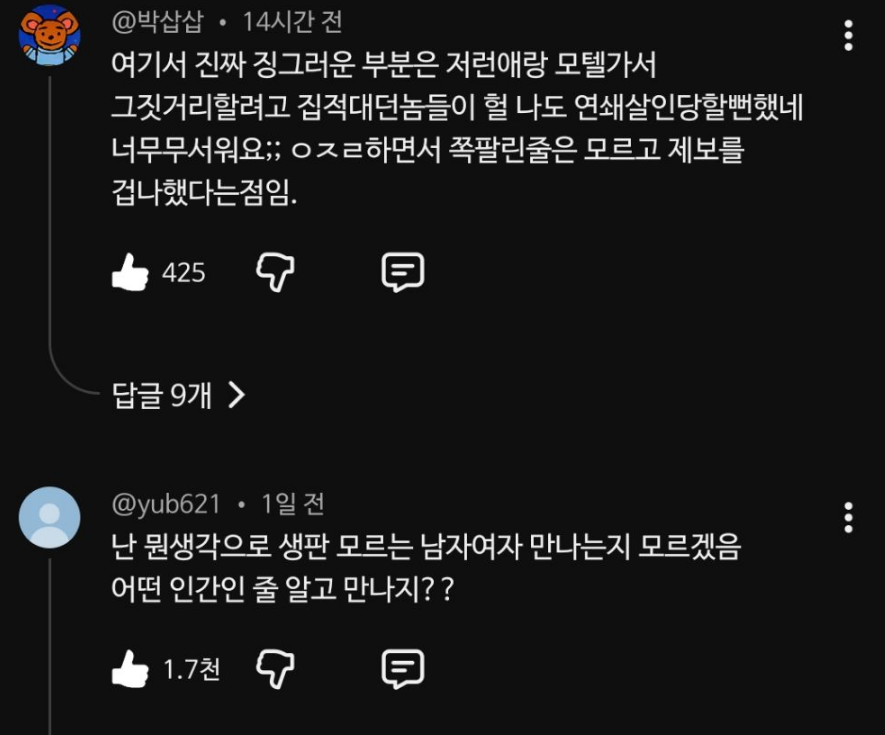This screenshot has height=735, width=885.
Task: Dislike the comment by @박삽삽
Action: coord(276,272)
